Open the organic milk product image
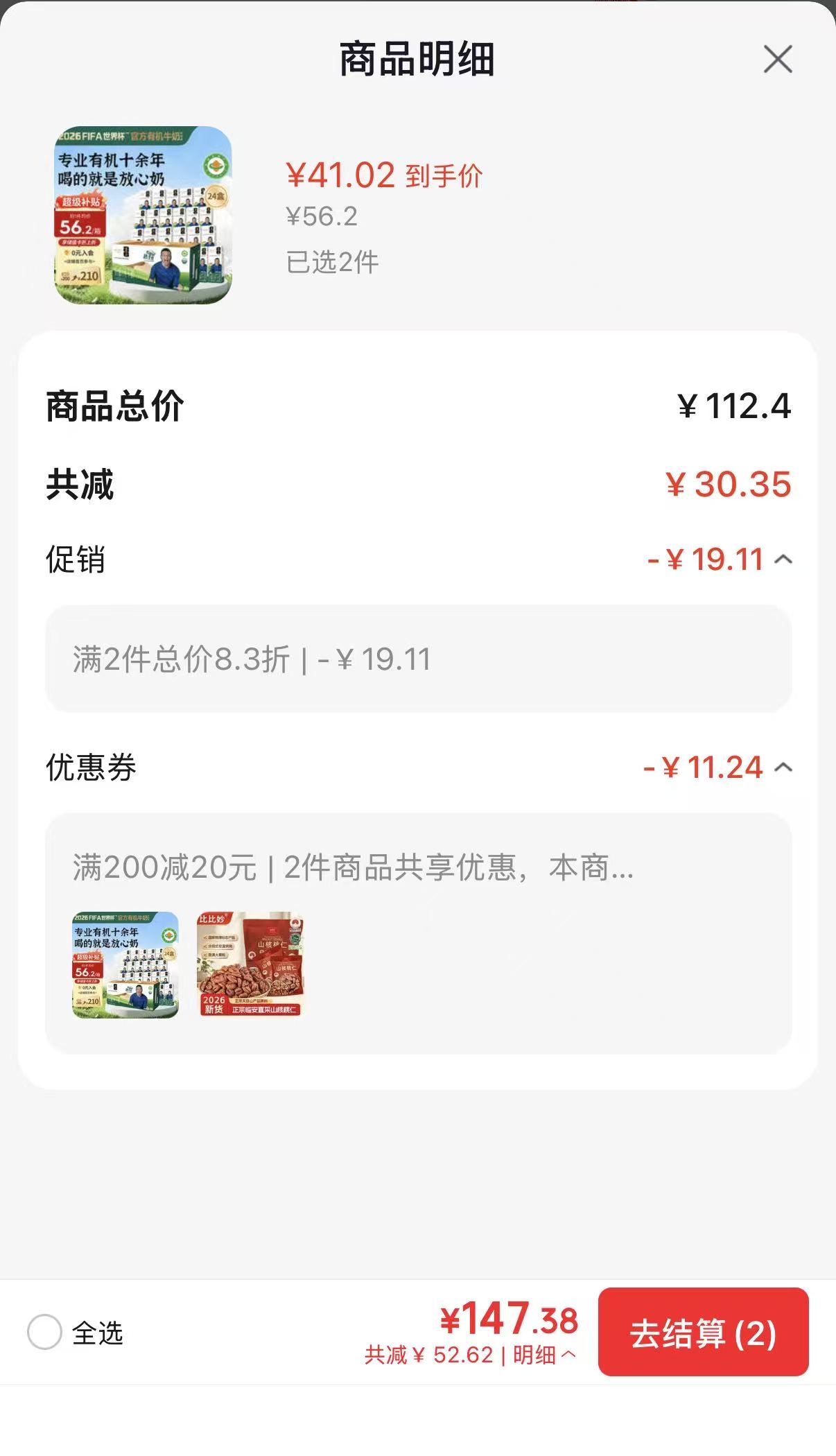836x1456 pixels. (143, 215)
